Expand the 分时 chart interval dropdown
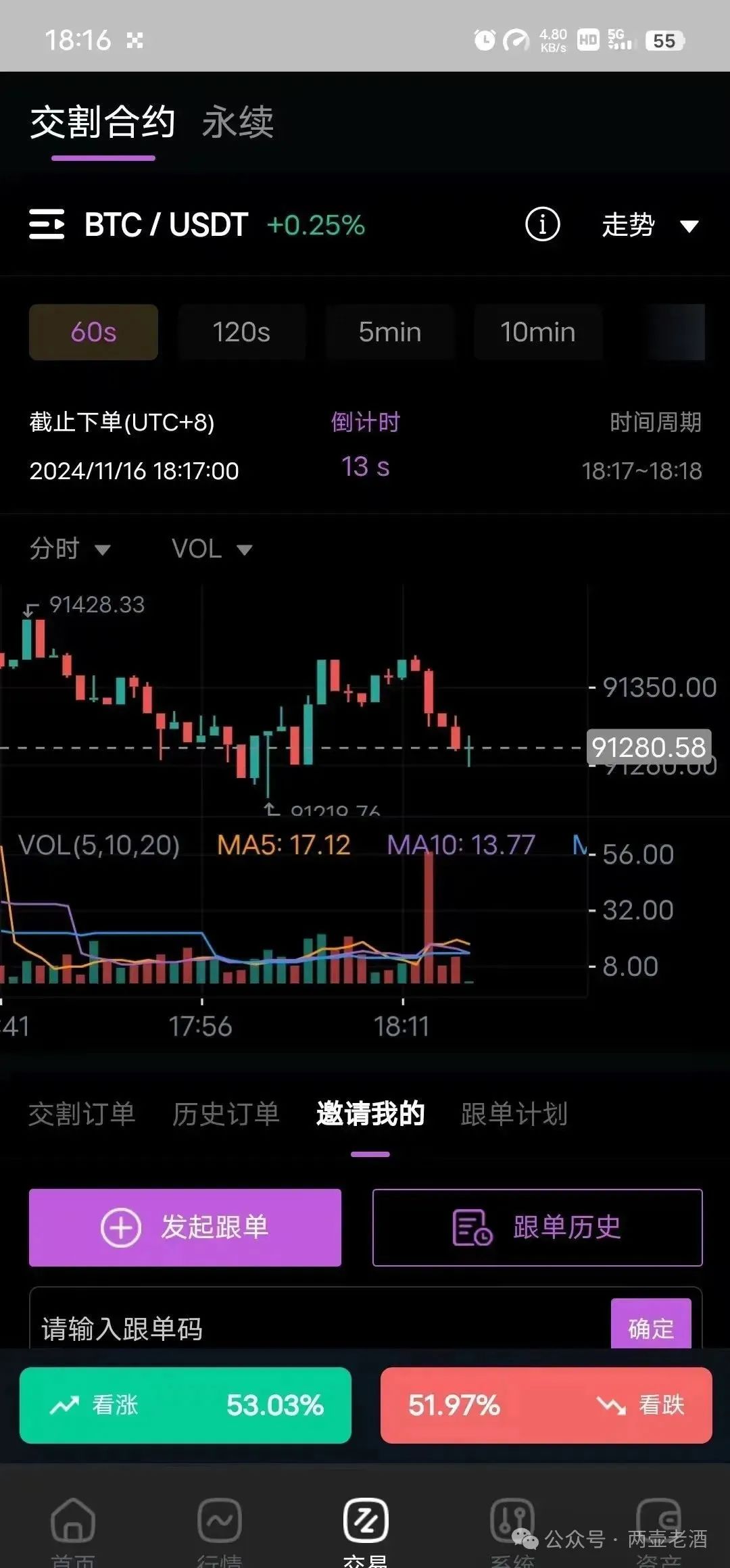This screenshot has height=1568, width=730. coord(69,549)
